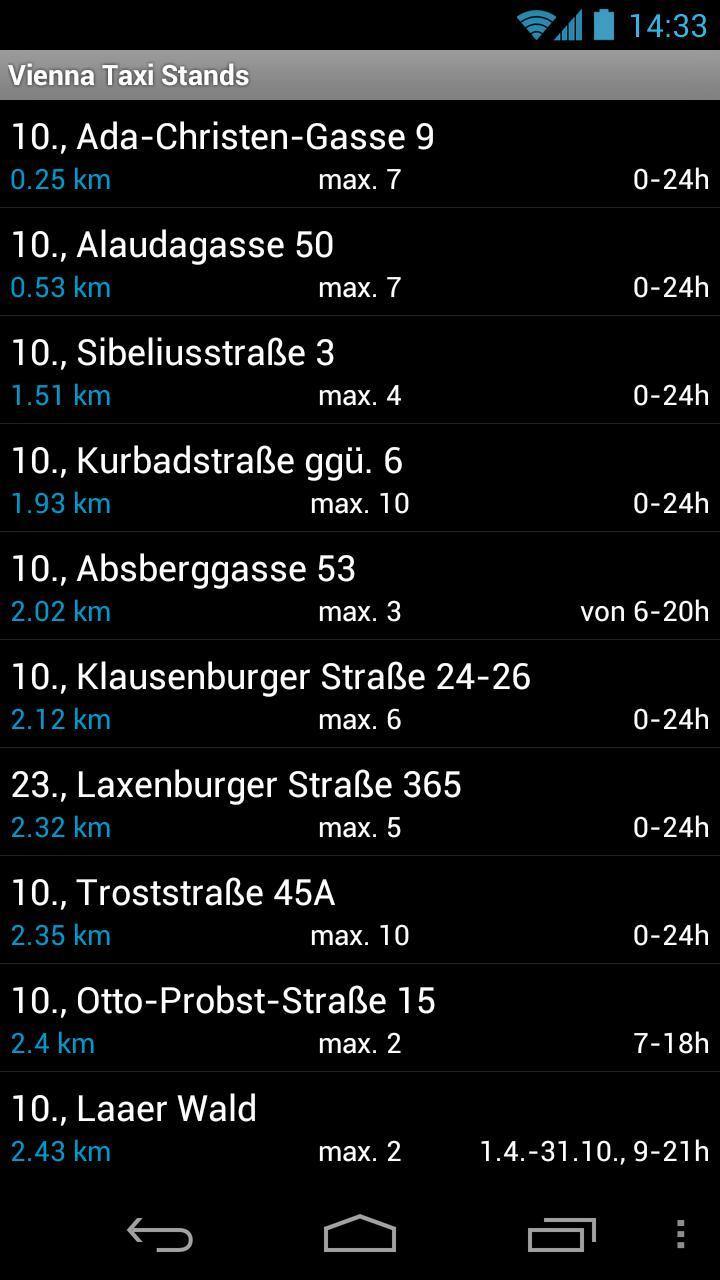
Task: Select the Kurbadstraße ggü. 6 entry
Action: [360, 478]
